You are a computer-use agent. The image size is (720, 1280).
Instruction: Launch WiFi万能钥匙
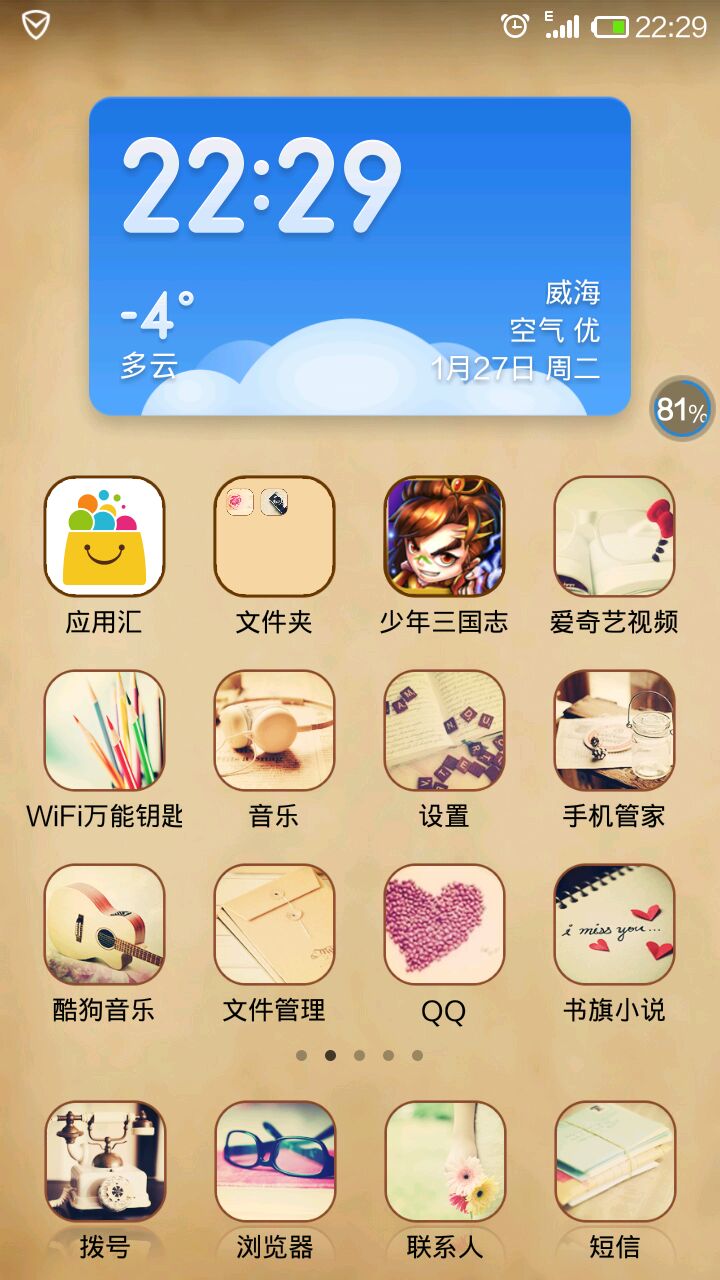point(104,730)
